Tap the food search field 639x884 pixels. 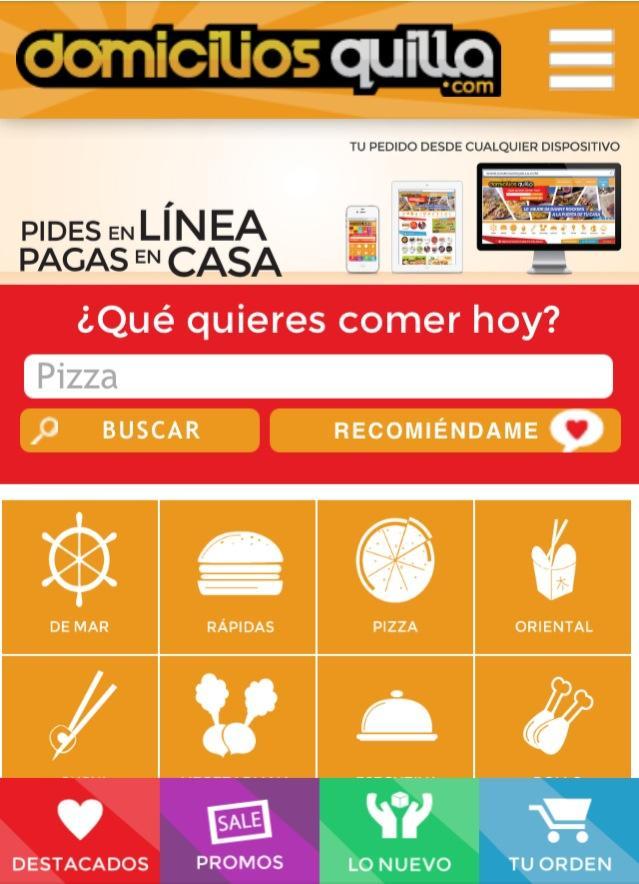click(x=318, y=377)
